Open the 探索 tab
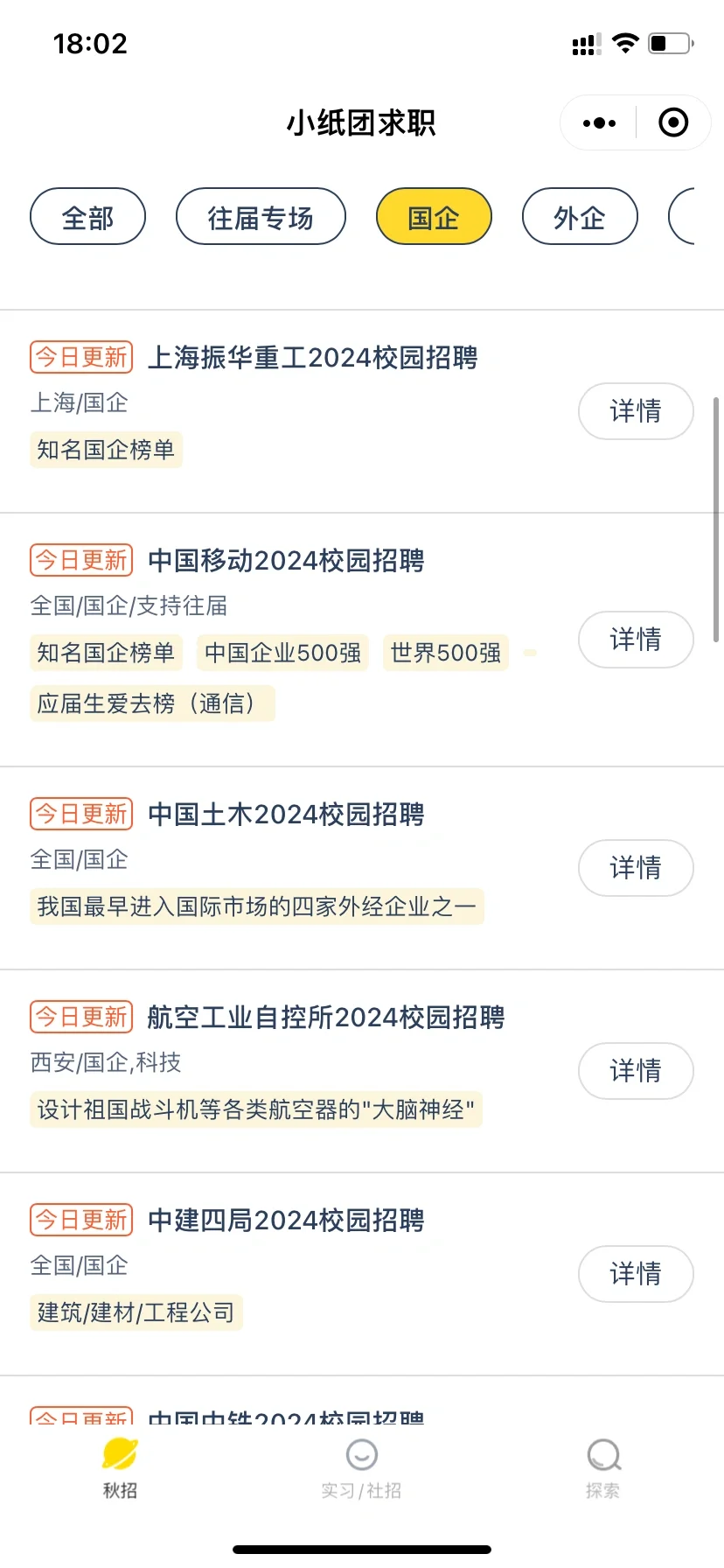The width and height of the screenshot is (724, 1568). 603,1468
